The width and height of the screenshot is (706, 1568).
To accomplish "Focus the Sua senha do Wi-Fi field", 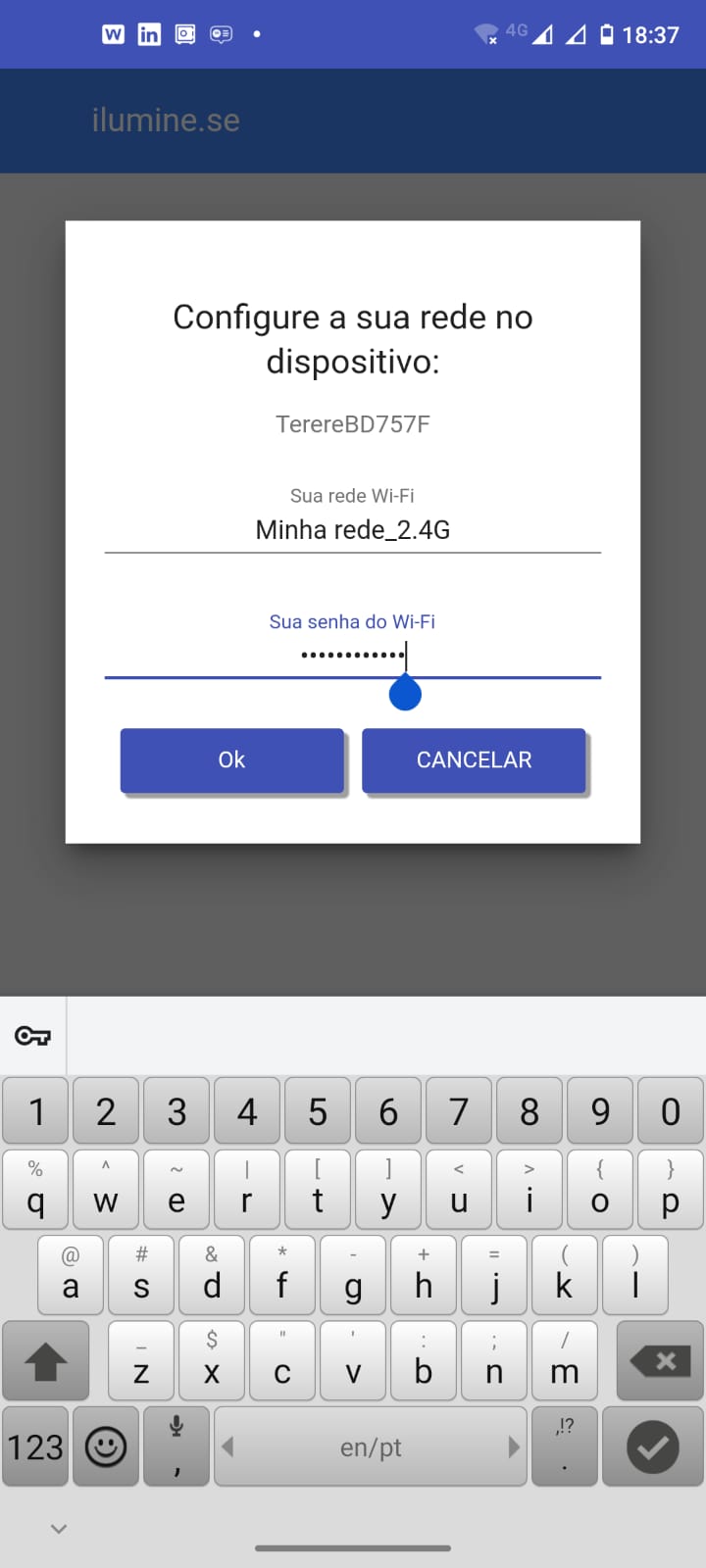I will 352,655.
